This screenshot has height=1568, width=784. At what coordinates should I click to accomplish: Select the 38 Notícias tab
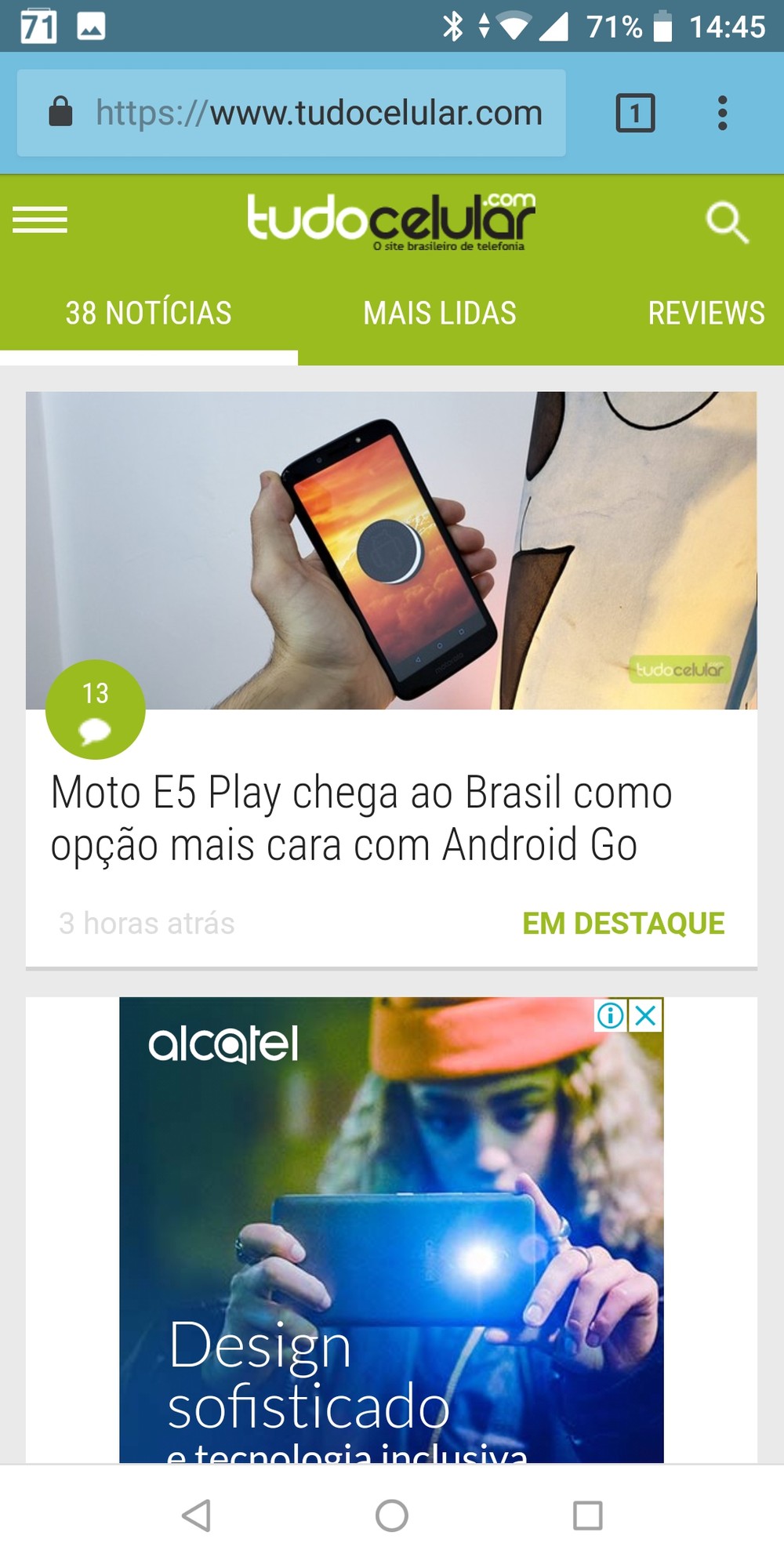149,313
